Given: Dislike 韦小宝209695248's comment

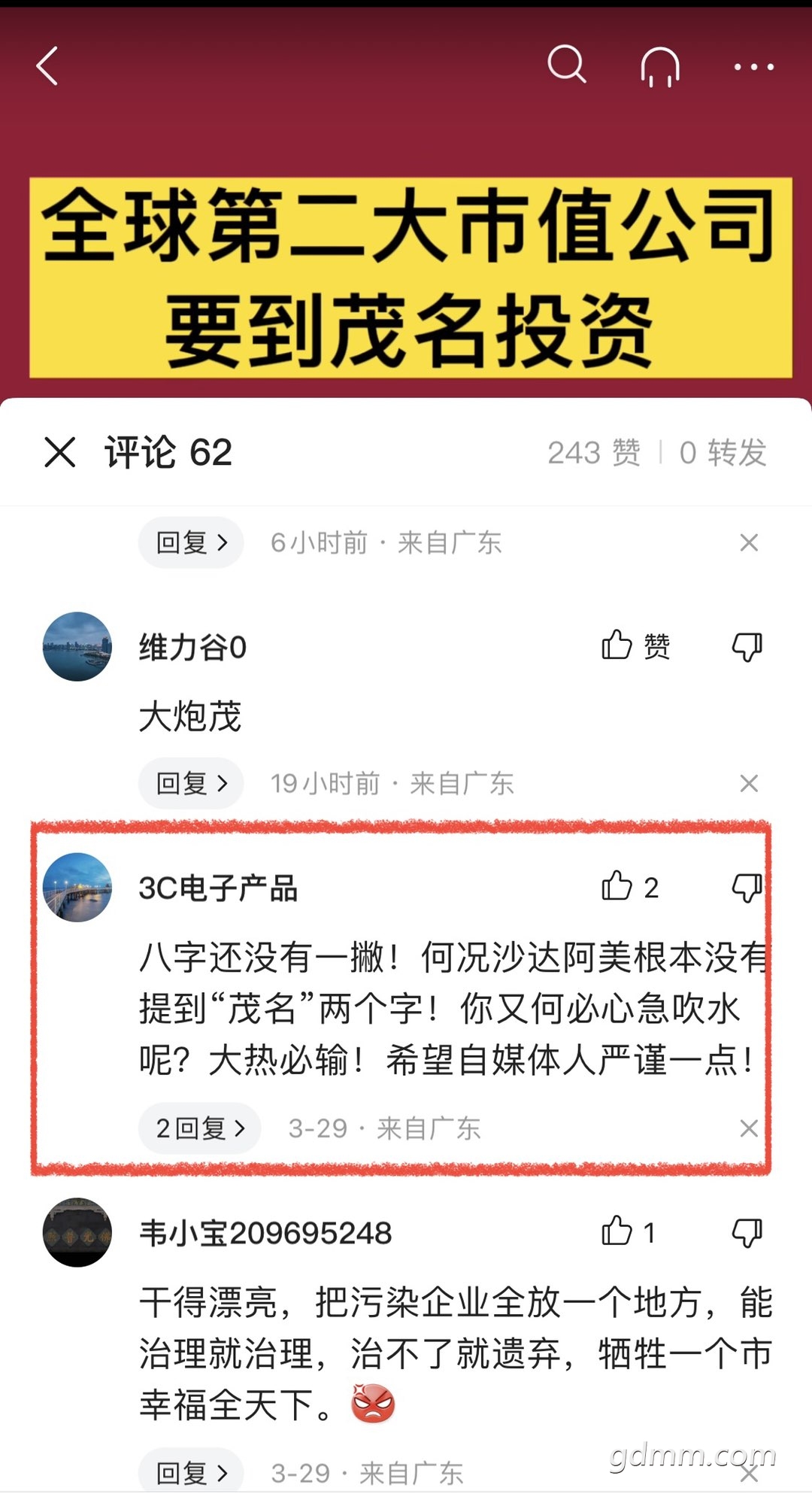Looking at the screenshot, I should click(x=747, y=1232).
